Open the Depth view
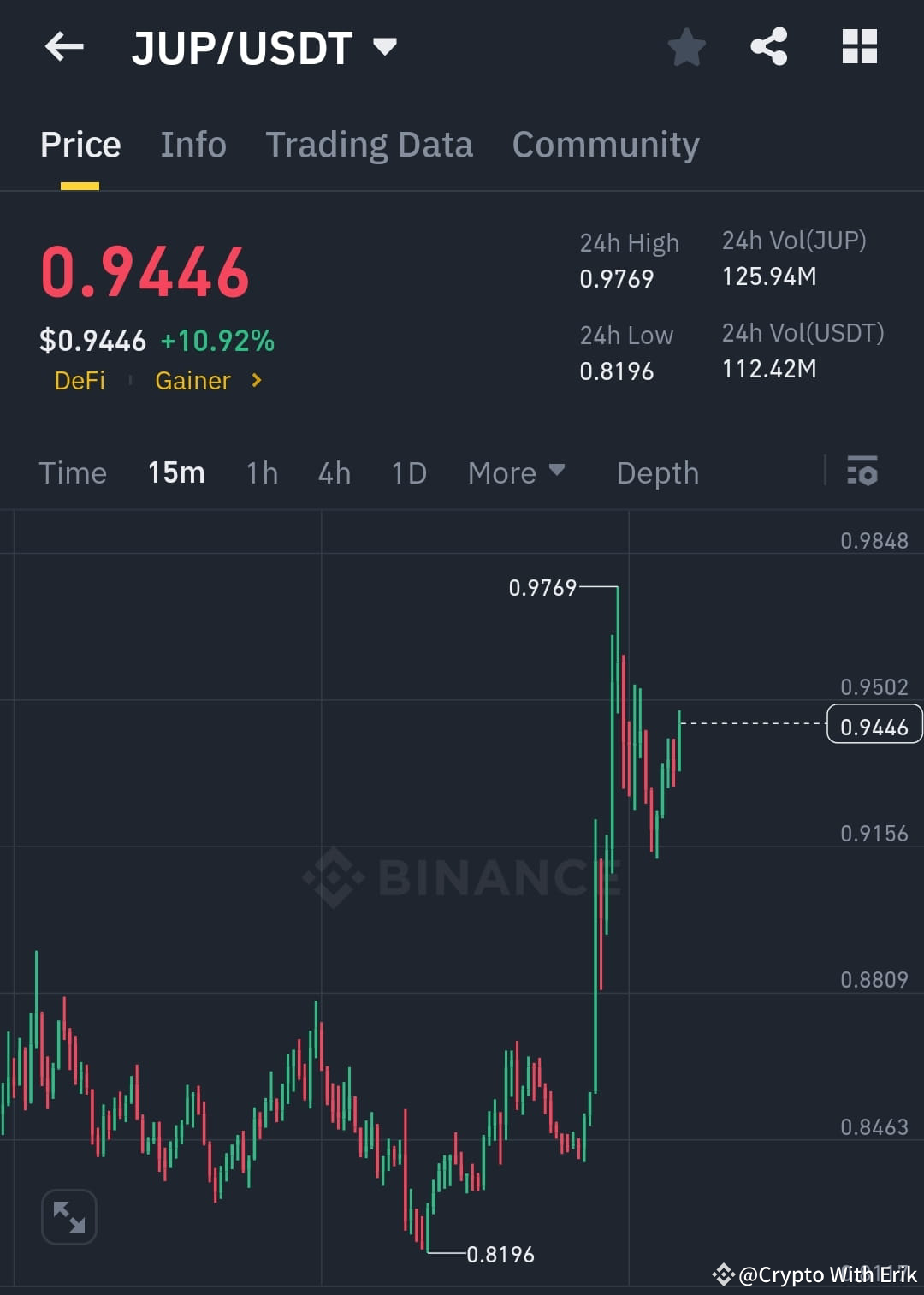Viewport: 924px width, 1295px height. [x=657, y=472]
